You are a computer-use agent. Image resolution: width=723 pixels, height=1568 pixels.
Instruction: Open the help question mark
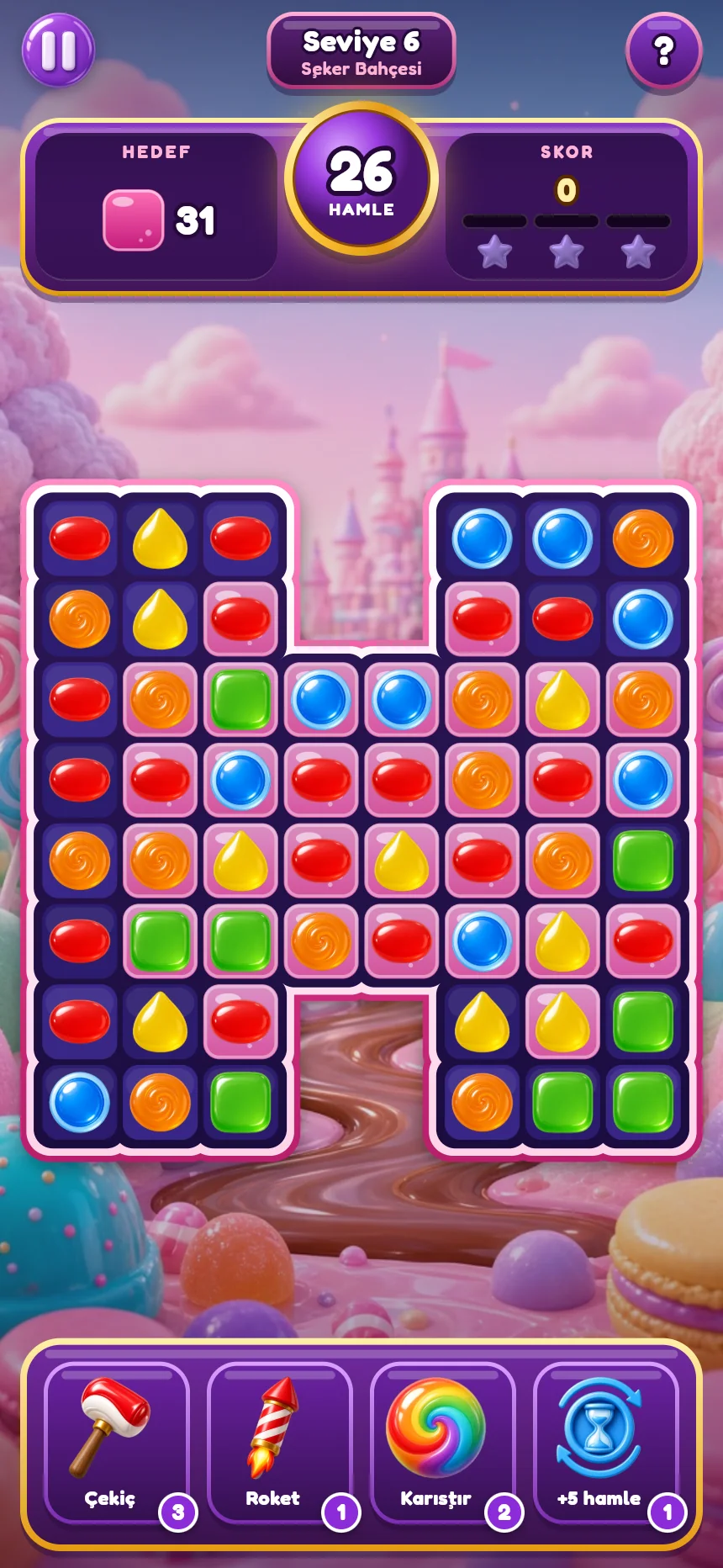coord(664,50)
